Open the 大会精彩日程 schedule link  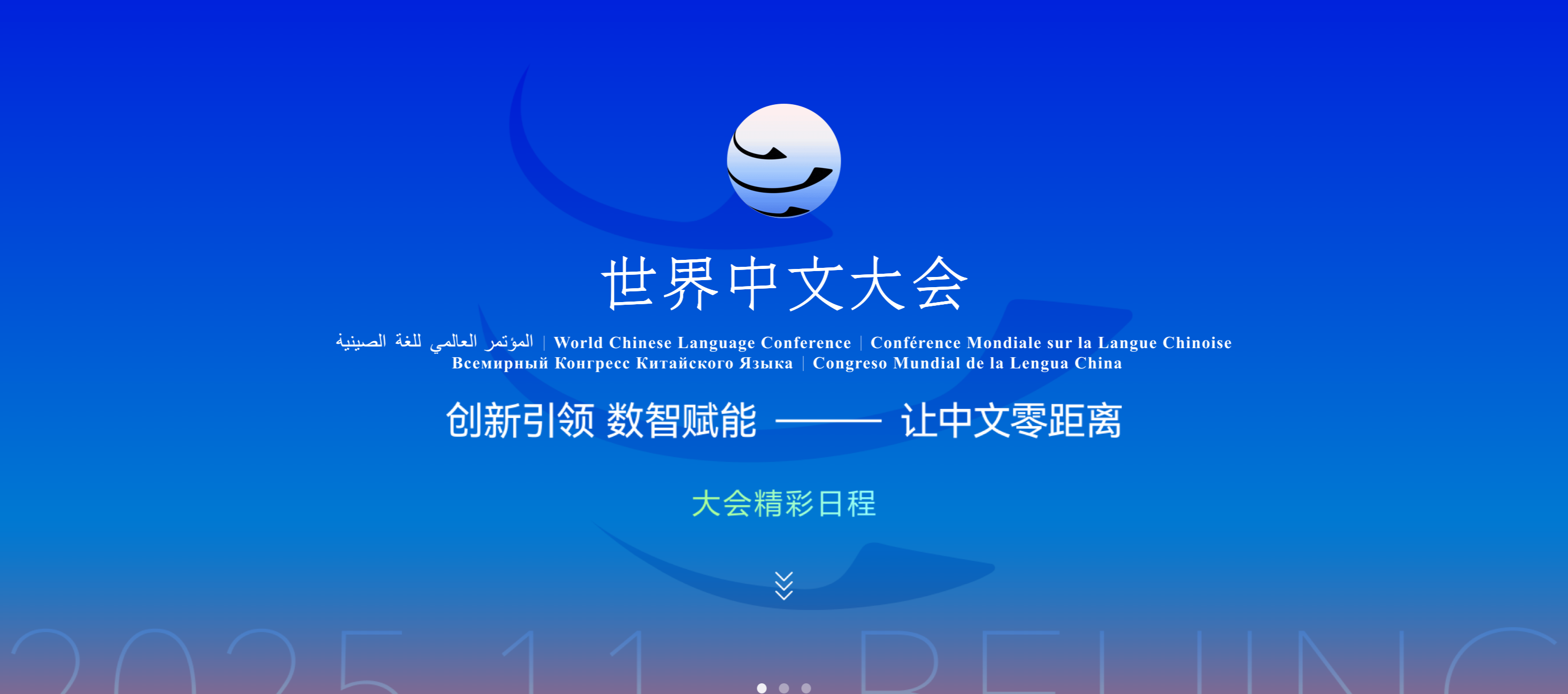click(783, 504)
